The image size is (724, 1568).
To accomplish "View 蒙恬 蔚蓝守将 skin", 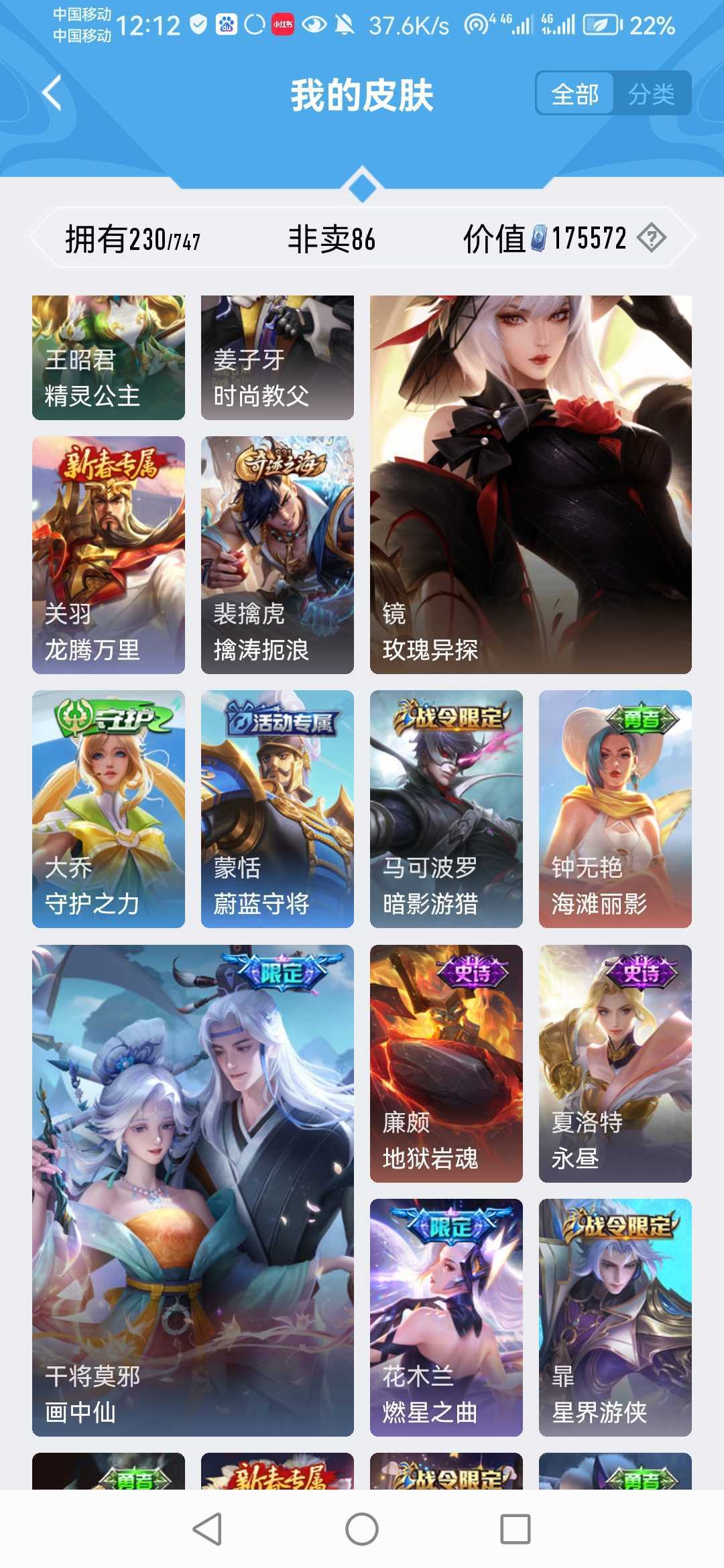I will click(278, 809).
